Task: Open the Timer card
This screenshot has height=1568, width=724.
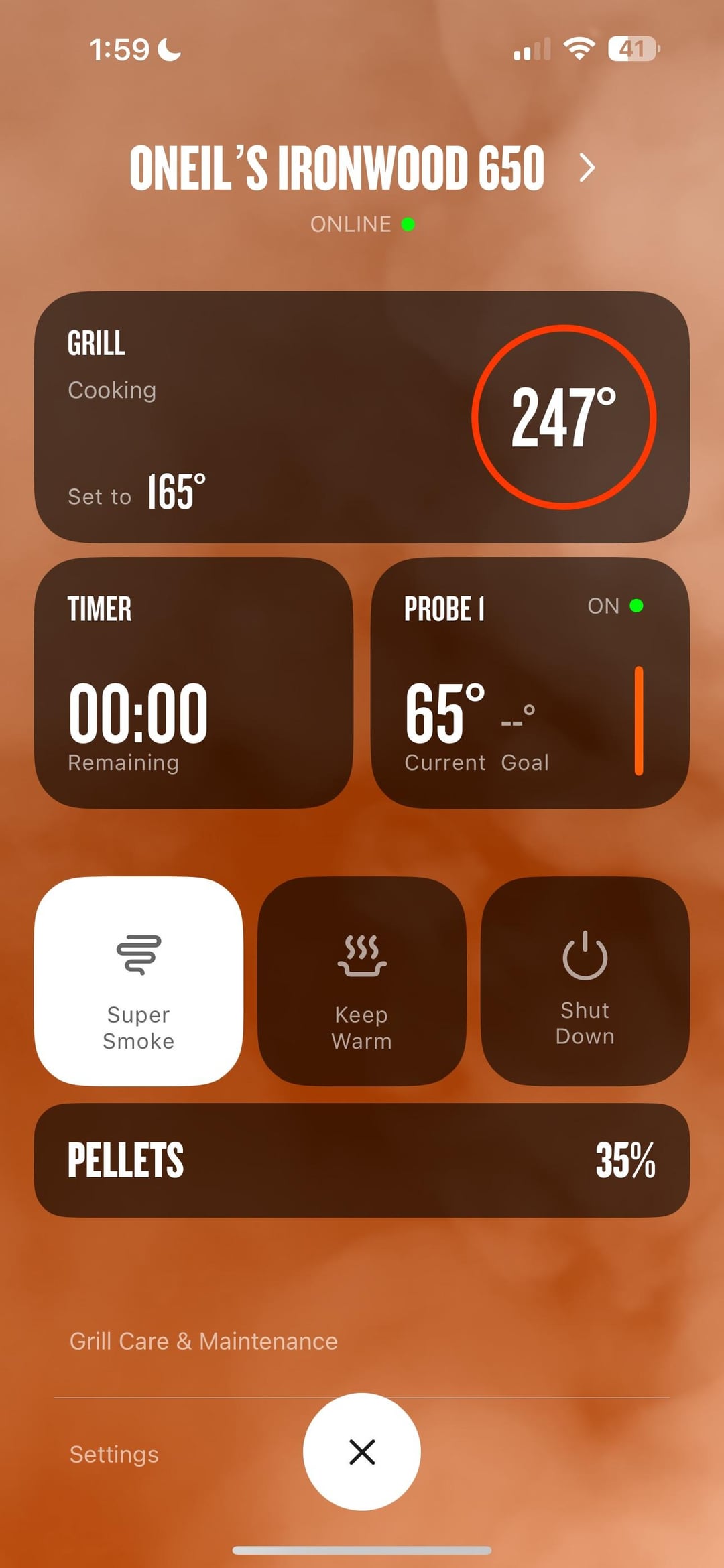Action: point(193,683)
